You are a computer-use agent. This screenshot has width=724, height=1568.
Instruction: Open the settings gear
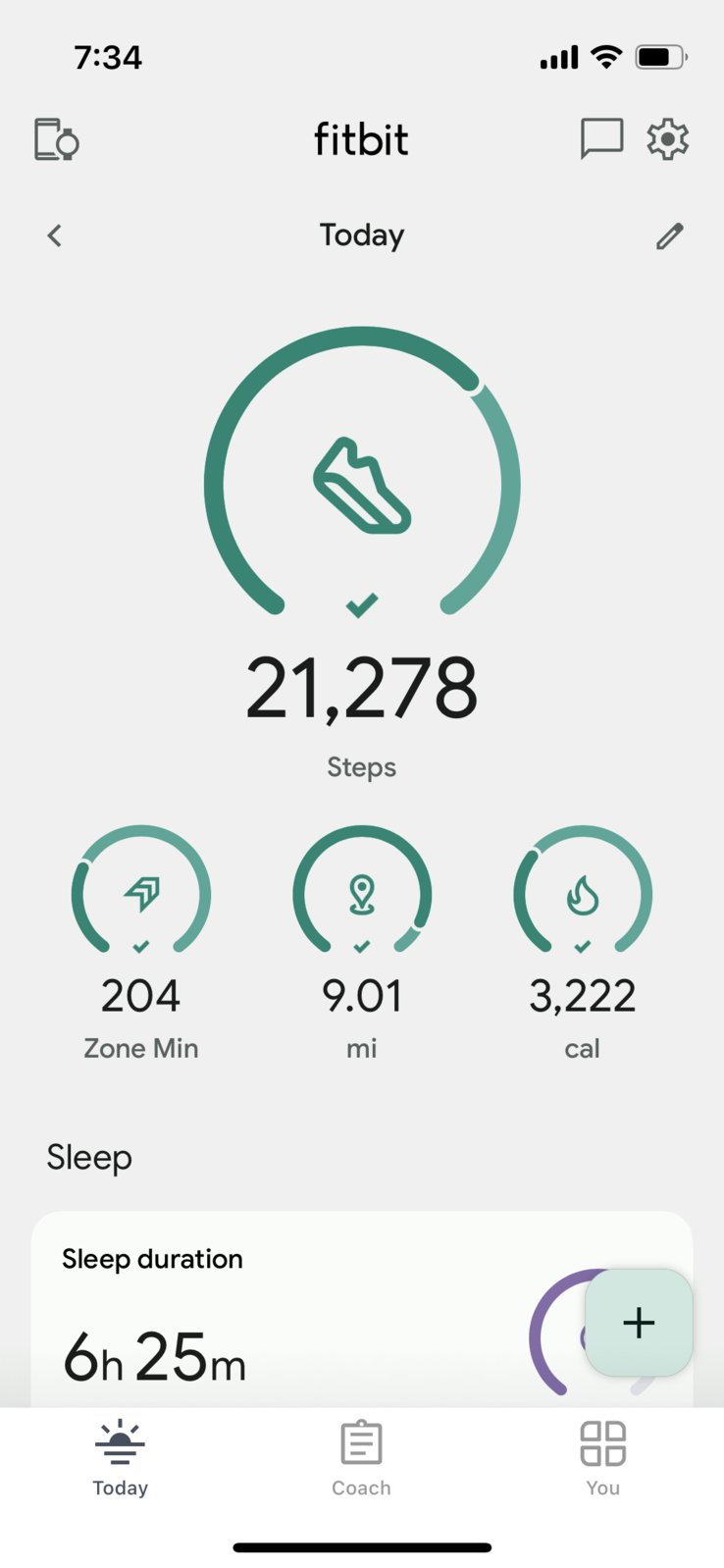point(668,139)
